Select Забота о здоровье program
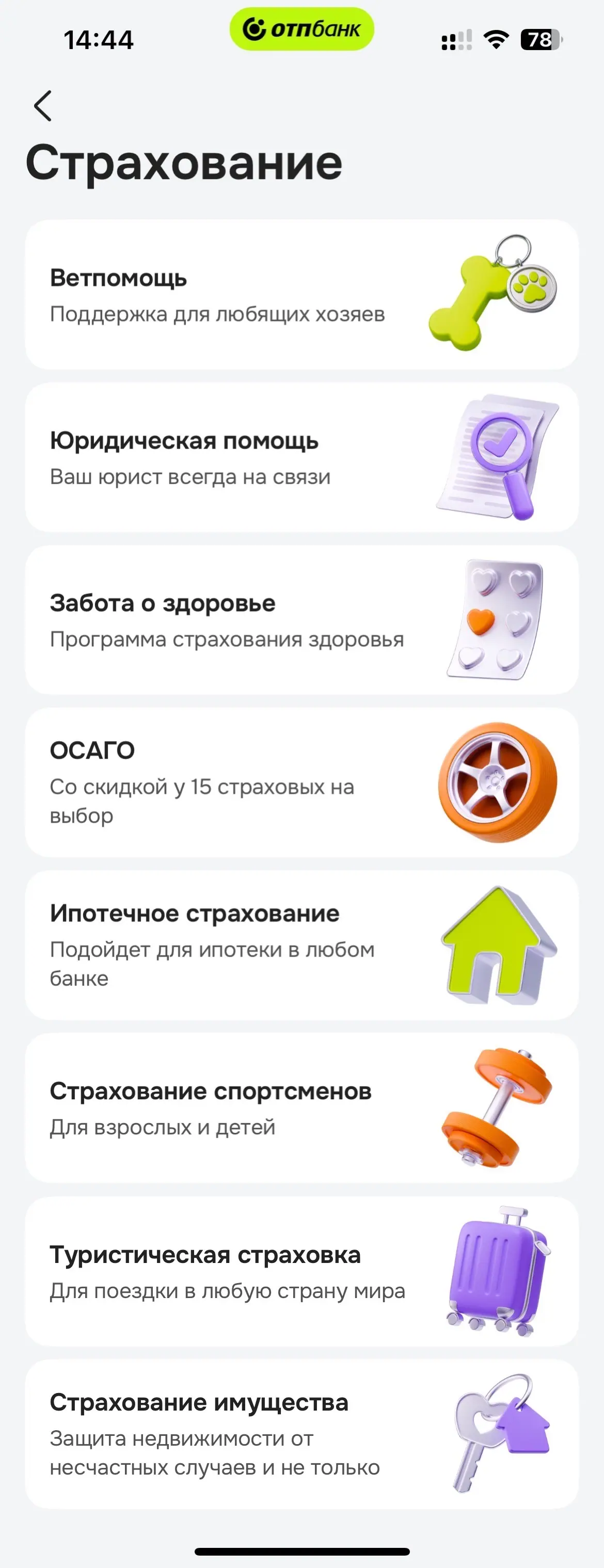Viewport: 604px width, 1568px height. (x=301, y=620)
